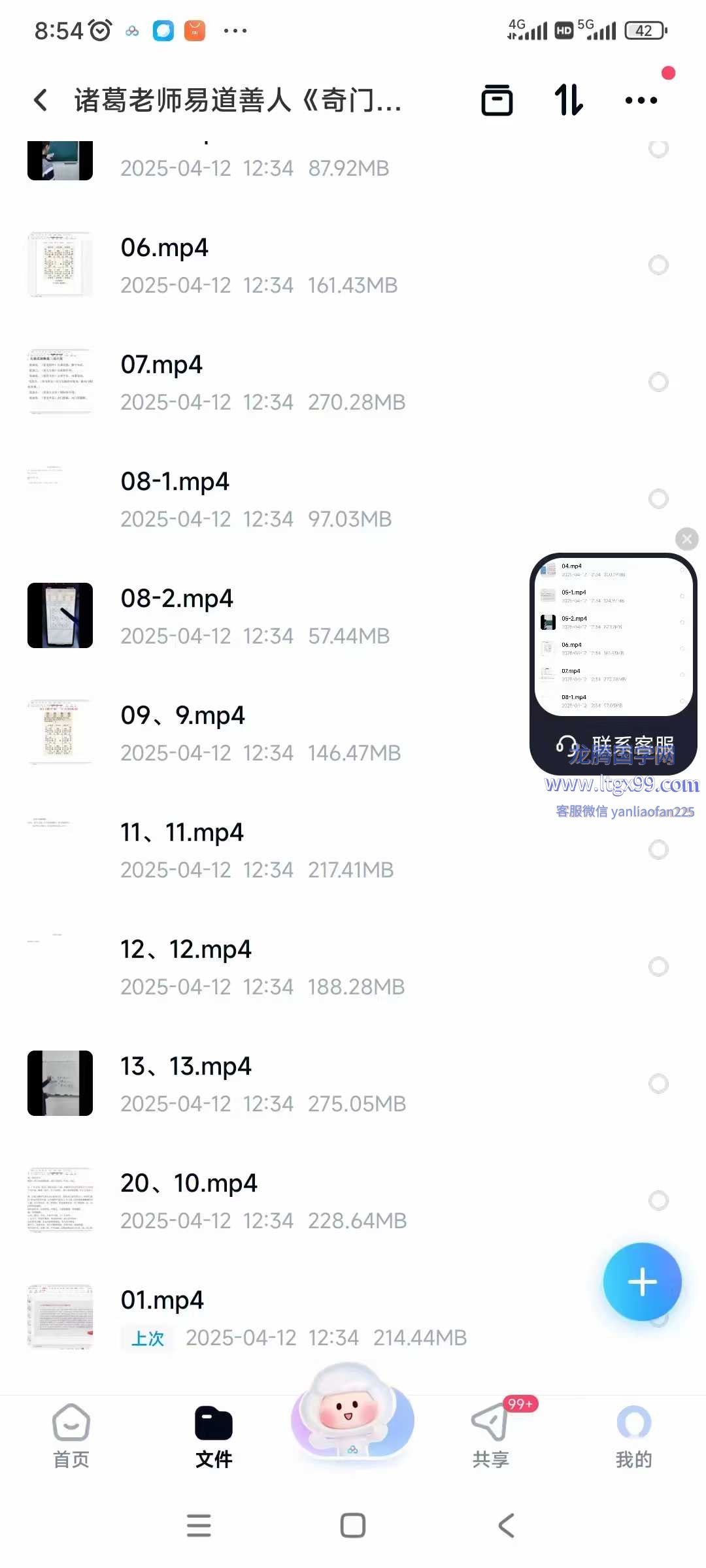706x1568 pixels.
Task: Tap the archive box icon in toolbar
Action: coord(497,101)
